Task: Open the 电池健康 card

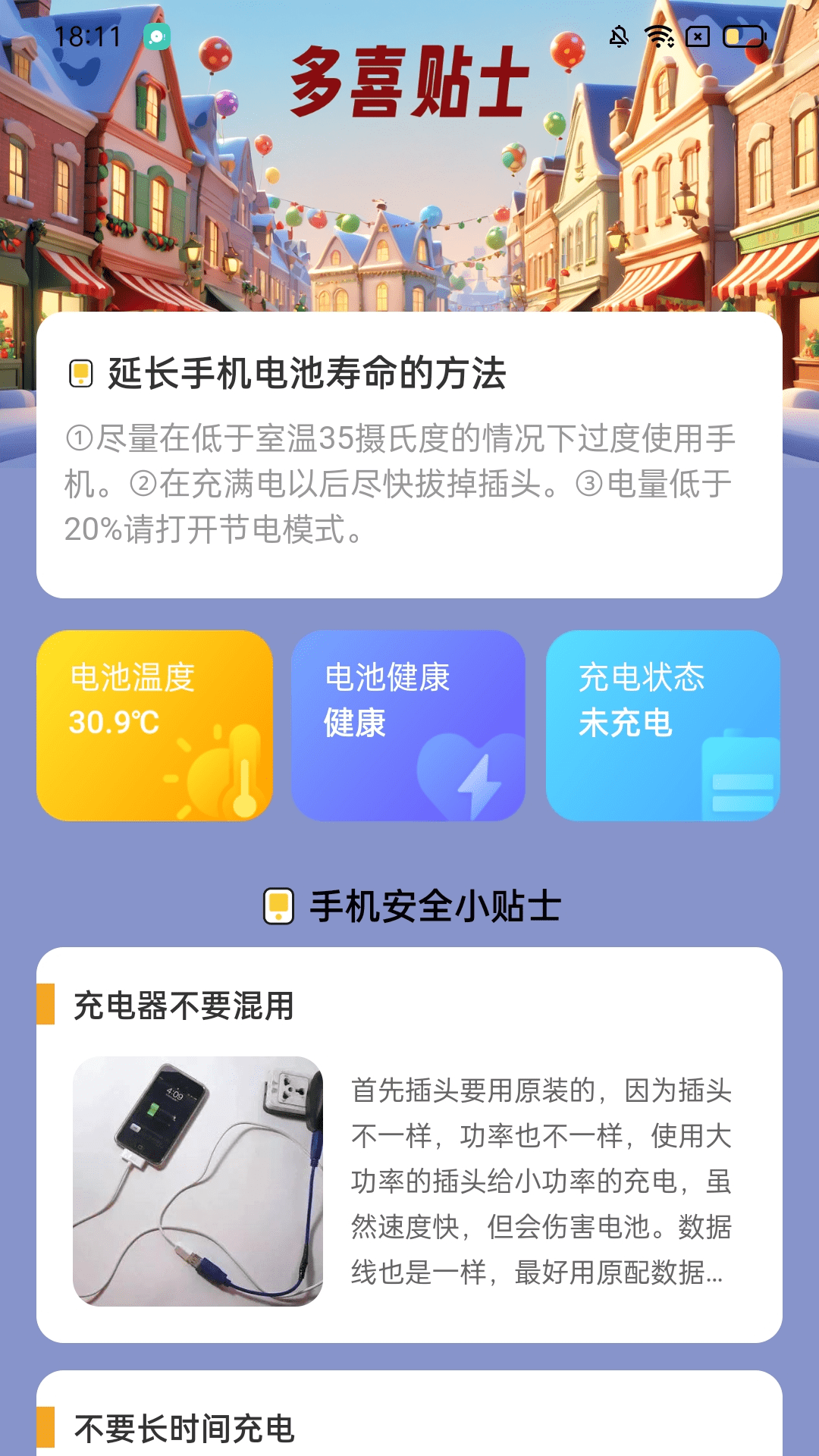Action: (409, 725)
